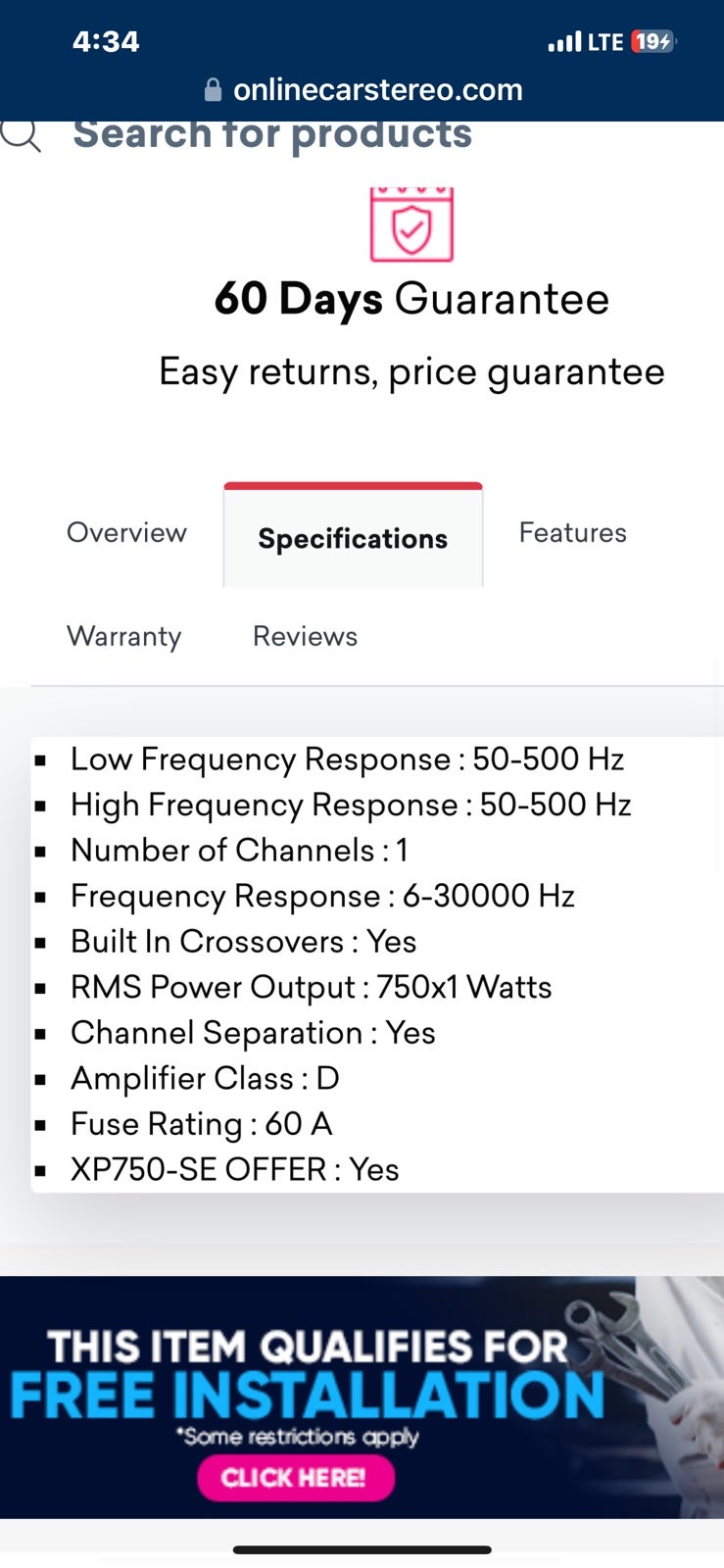
Task: Tap the magnifying glass search icon
Action: tap(21, 134)
